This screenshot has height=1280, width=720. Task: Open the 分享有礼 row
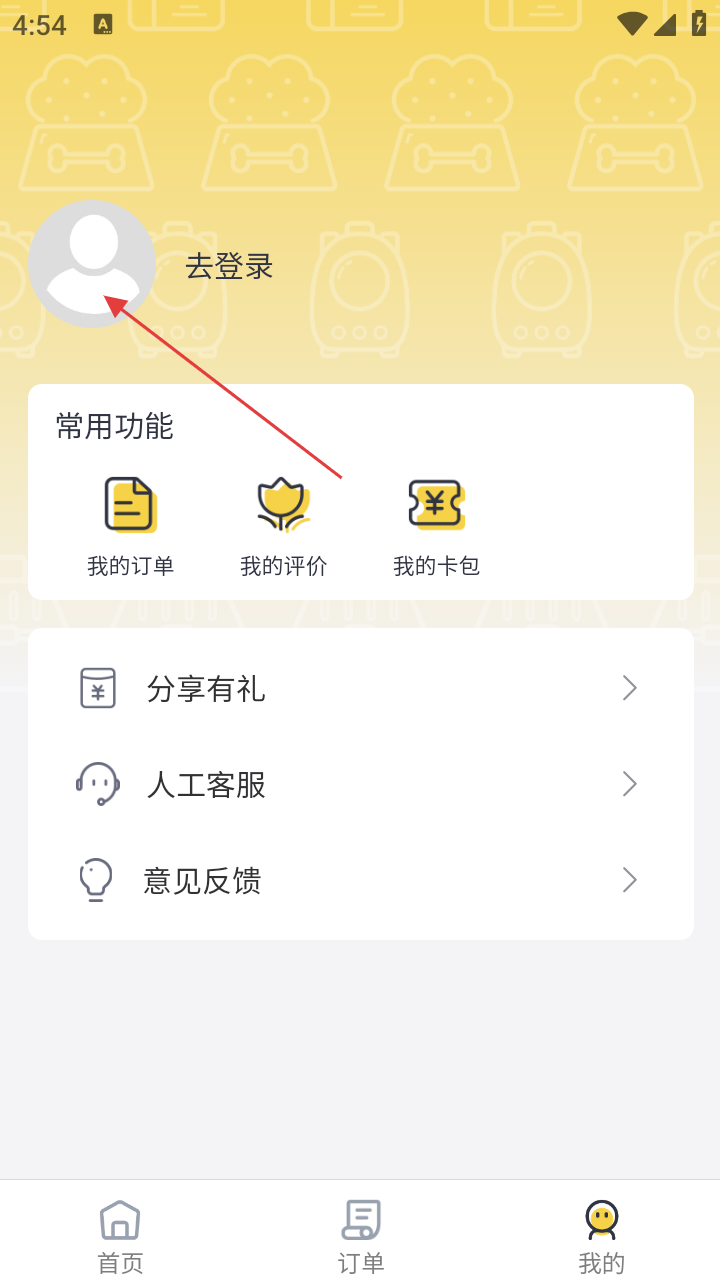(x=360, y=688)
